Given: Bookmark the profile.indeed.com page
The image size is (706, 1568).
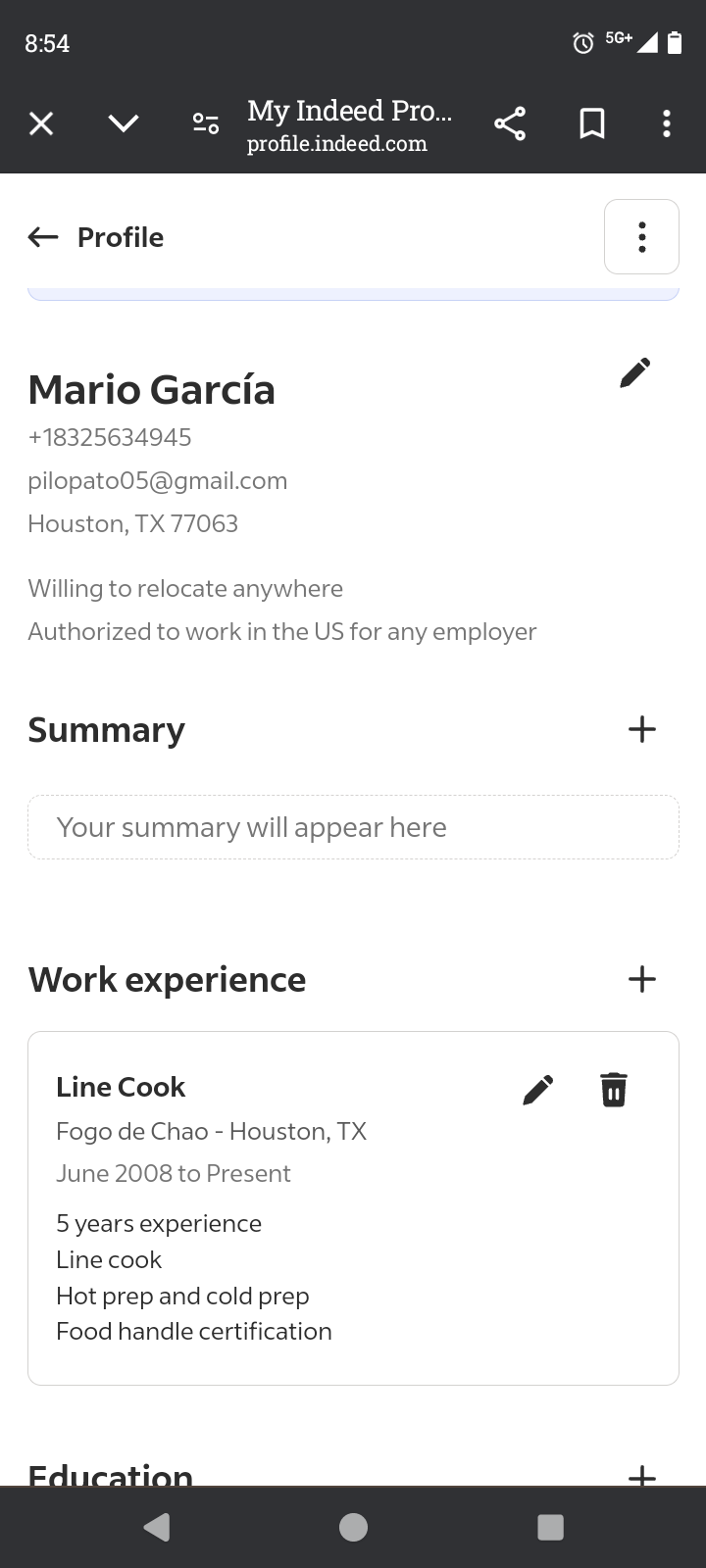Looking at the screenshot, I should (592, 123).
